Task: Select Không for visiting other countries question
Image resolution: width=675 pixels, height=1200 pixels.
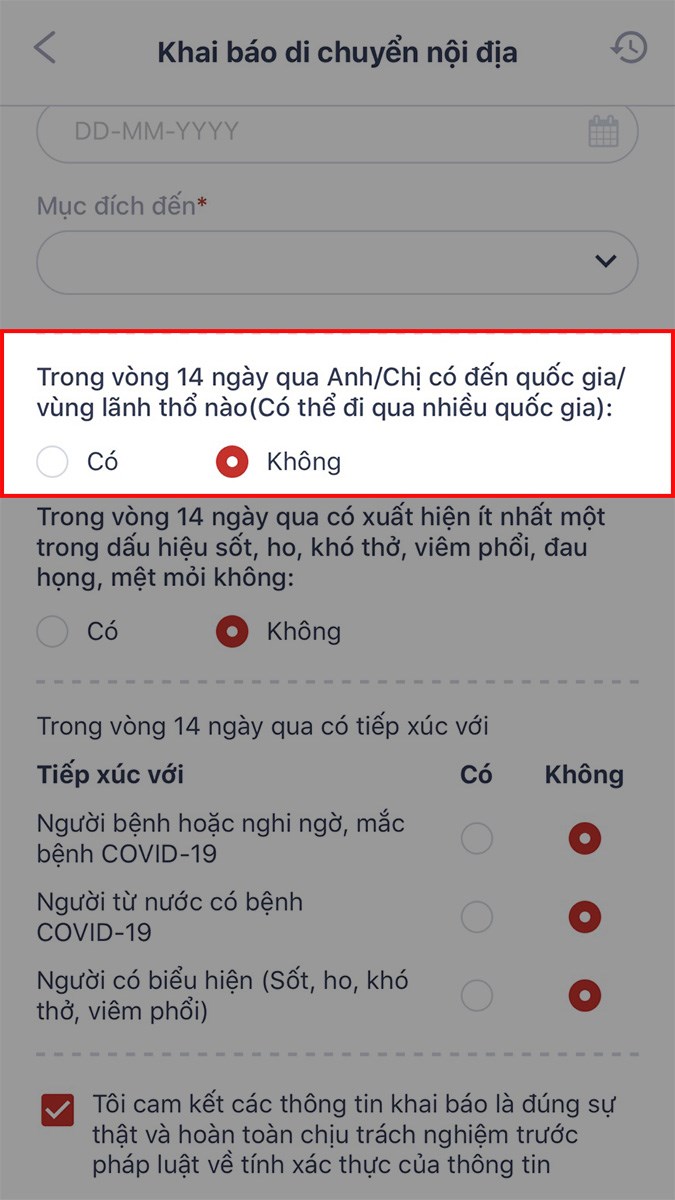Action: [232, 462]
